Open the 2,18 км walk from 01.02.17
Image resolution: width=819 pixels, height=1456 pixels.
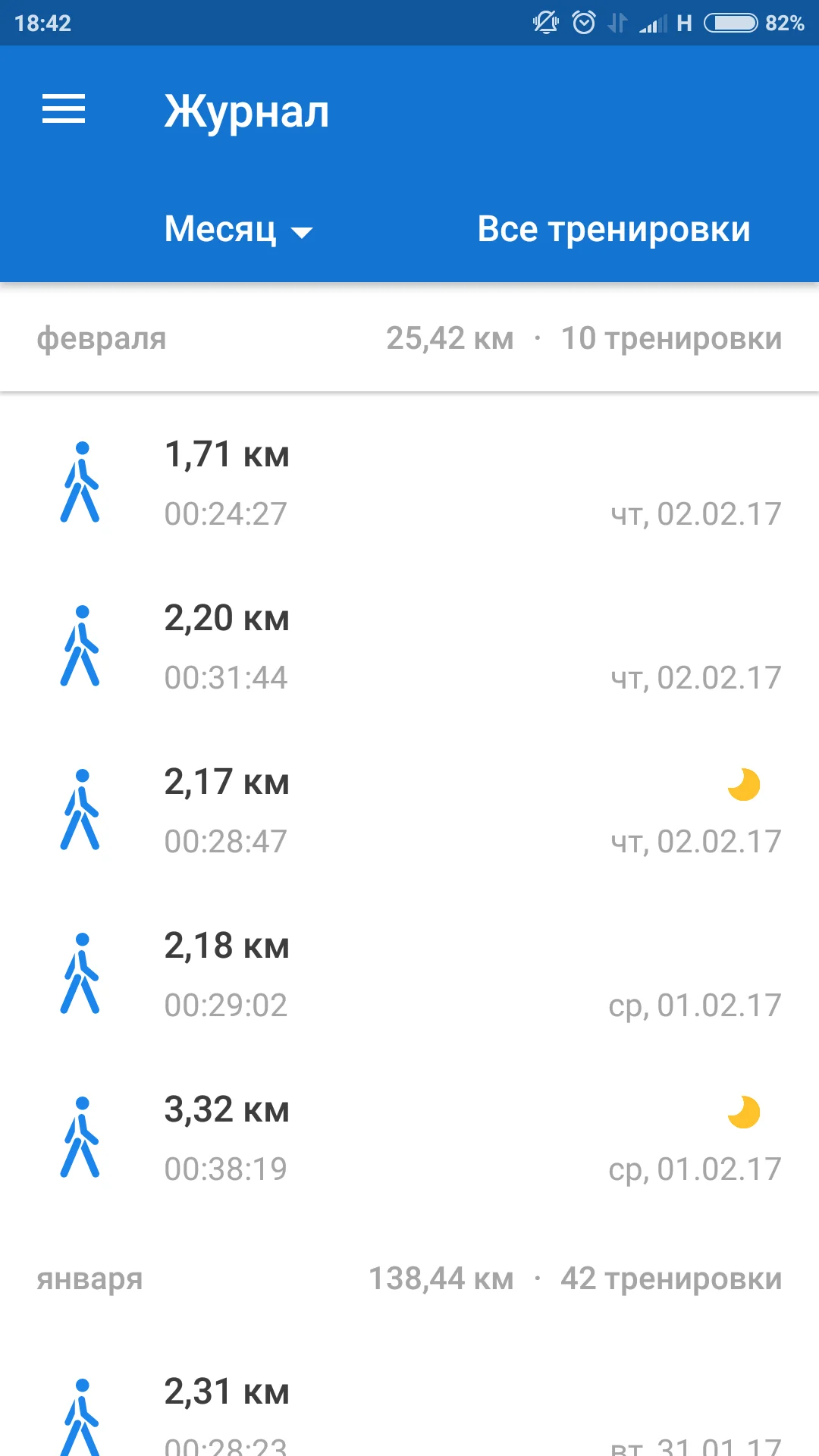click(409, 974)
